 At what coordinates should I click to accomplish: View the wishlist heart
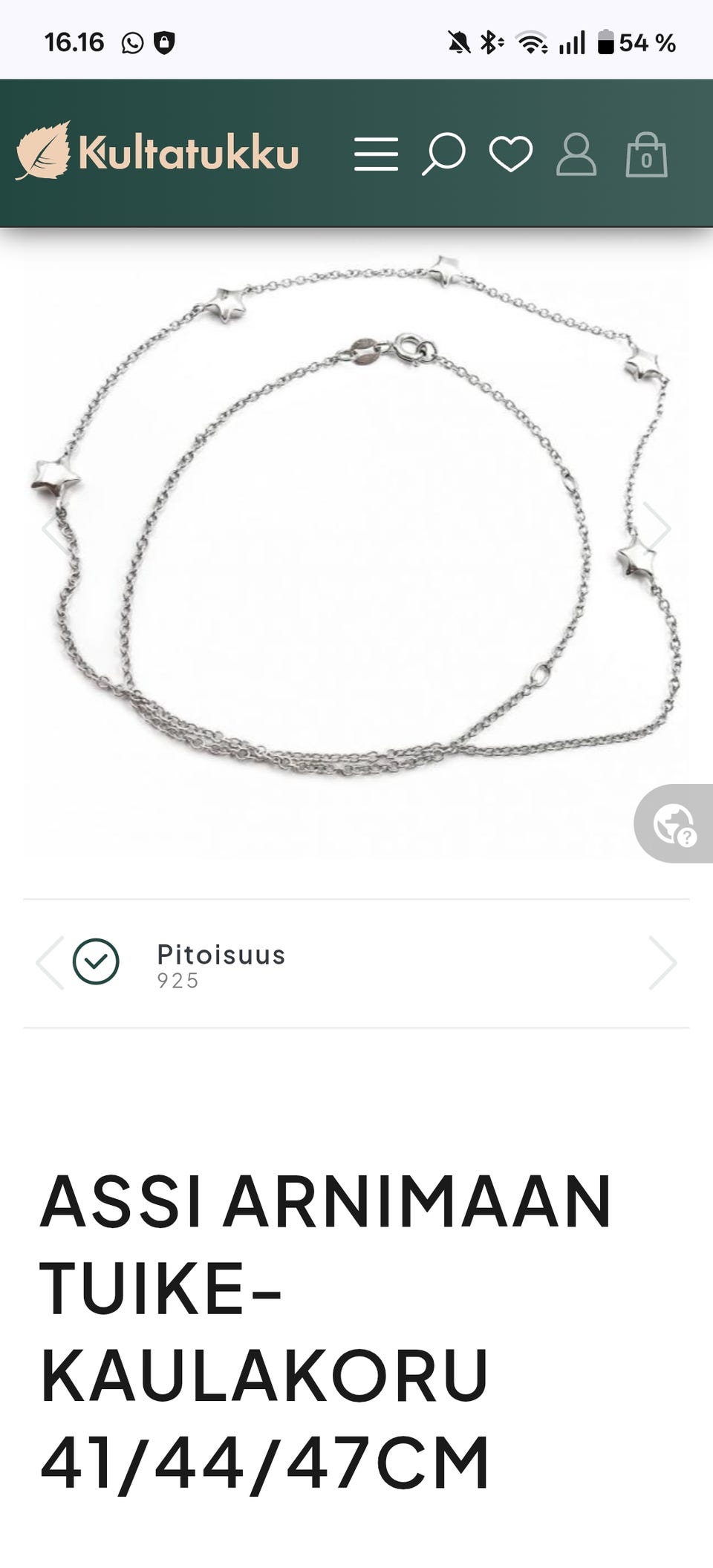[x=510, y=154]
